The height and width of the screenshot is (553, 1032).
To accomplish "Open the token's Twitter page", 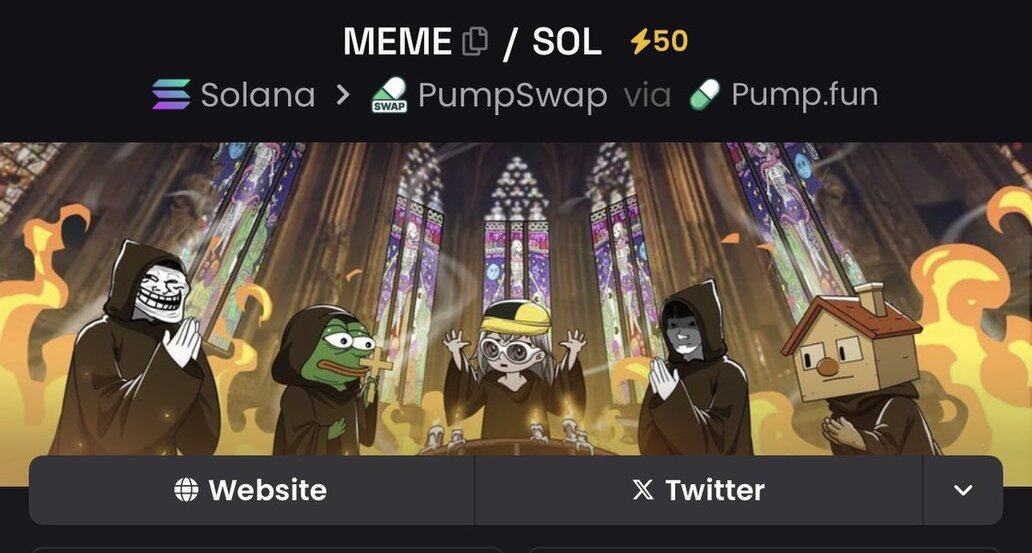I will pyautogui.click(x=698, y=490).
